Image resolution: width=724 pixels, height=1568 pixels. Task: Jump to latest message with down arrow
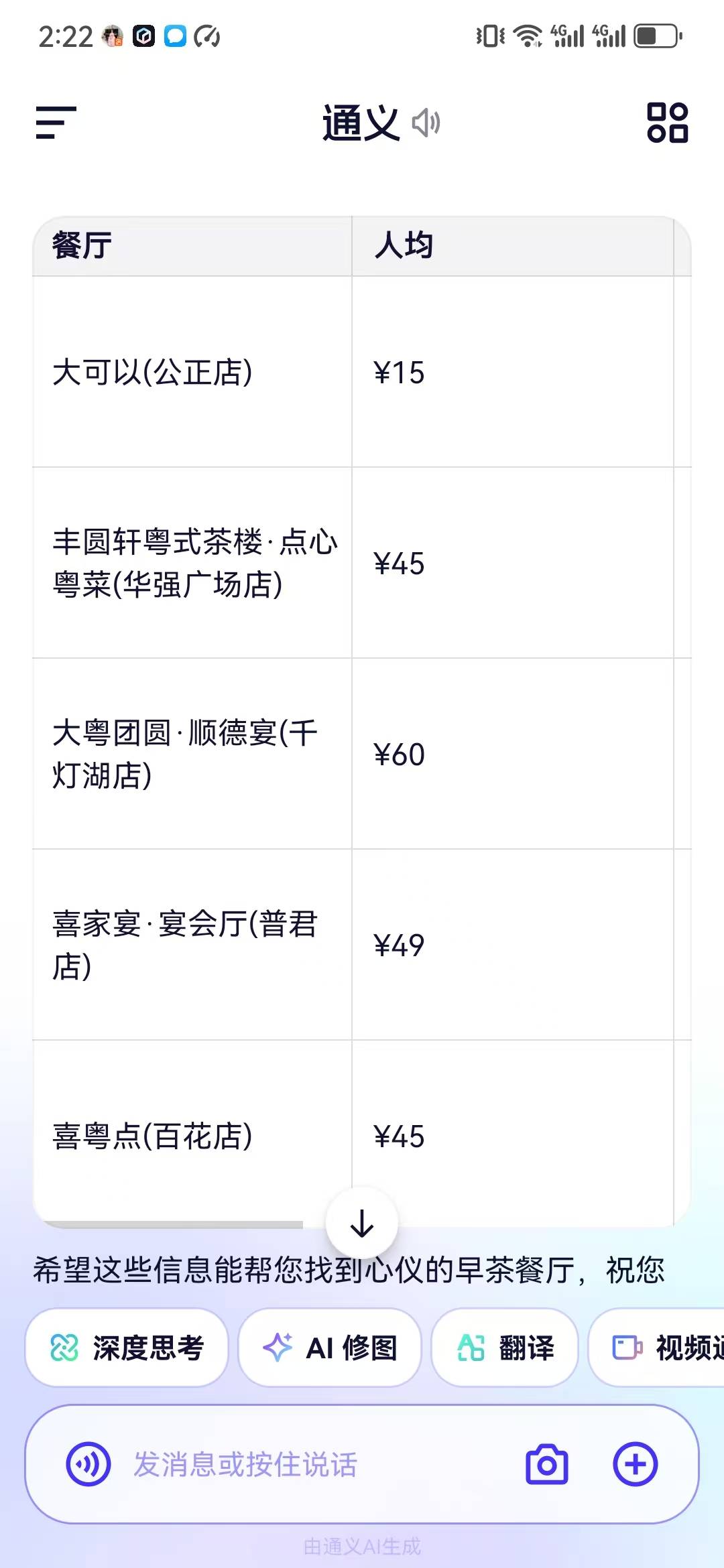(x=362, y=1224)
